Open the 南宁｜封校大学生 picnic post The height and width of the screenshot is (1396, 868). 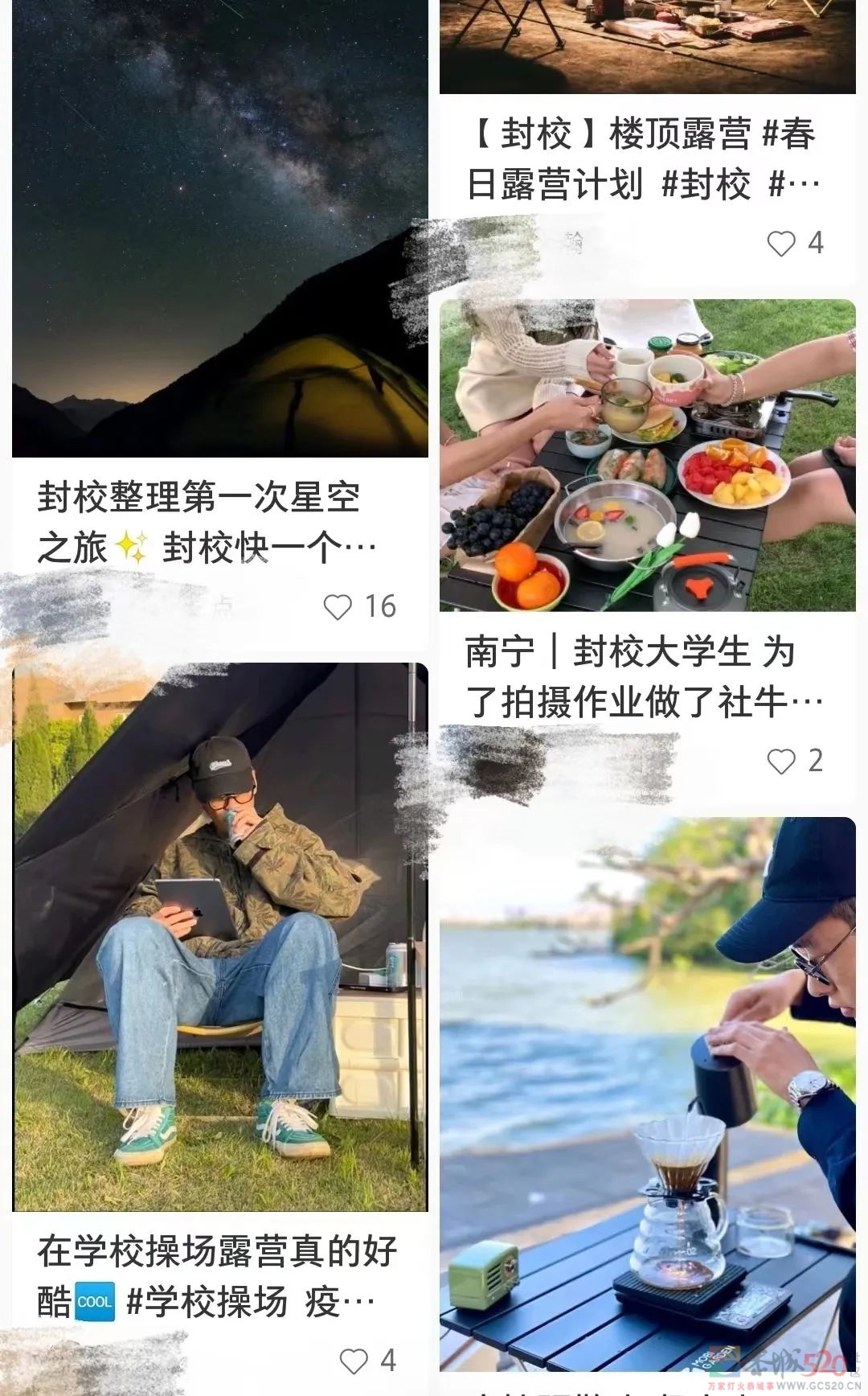point(647,455)
